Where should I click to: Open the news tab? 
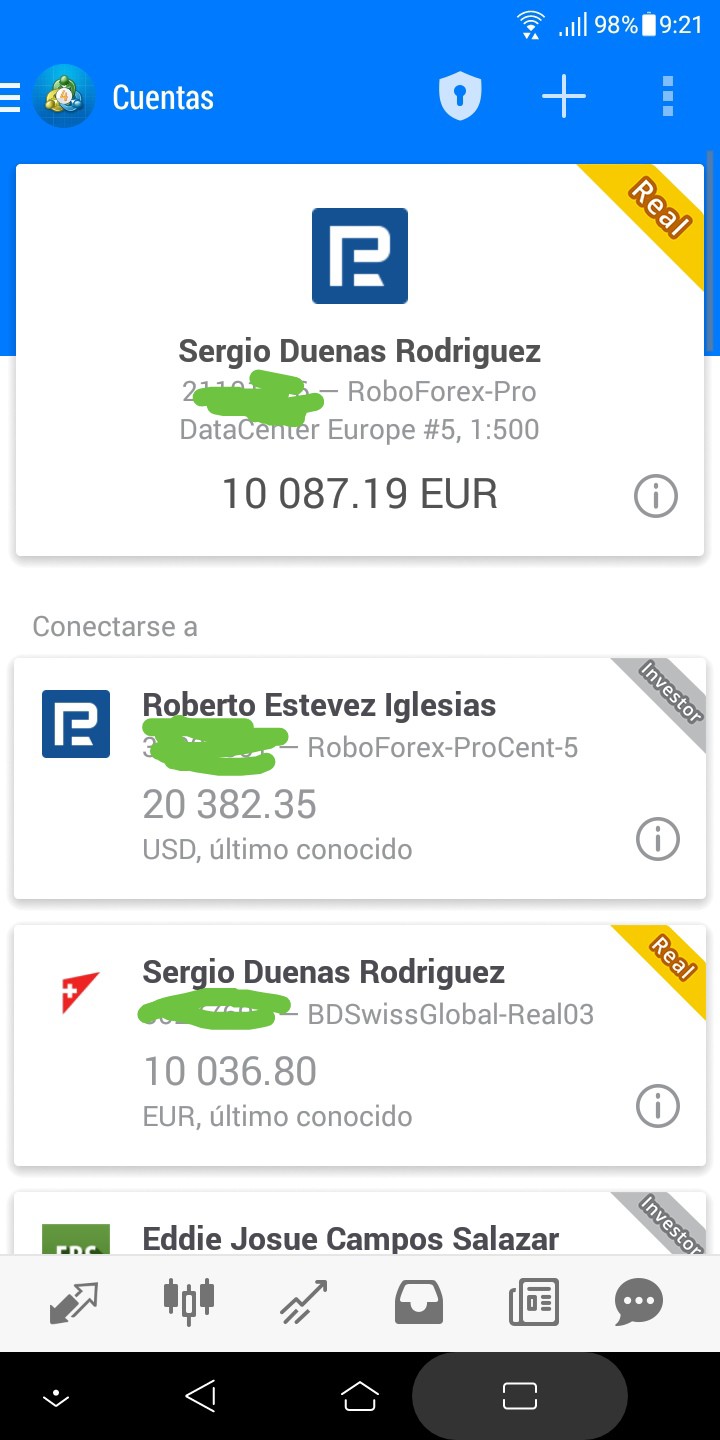(533, 1302)
